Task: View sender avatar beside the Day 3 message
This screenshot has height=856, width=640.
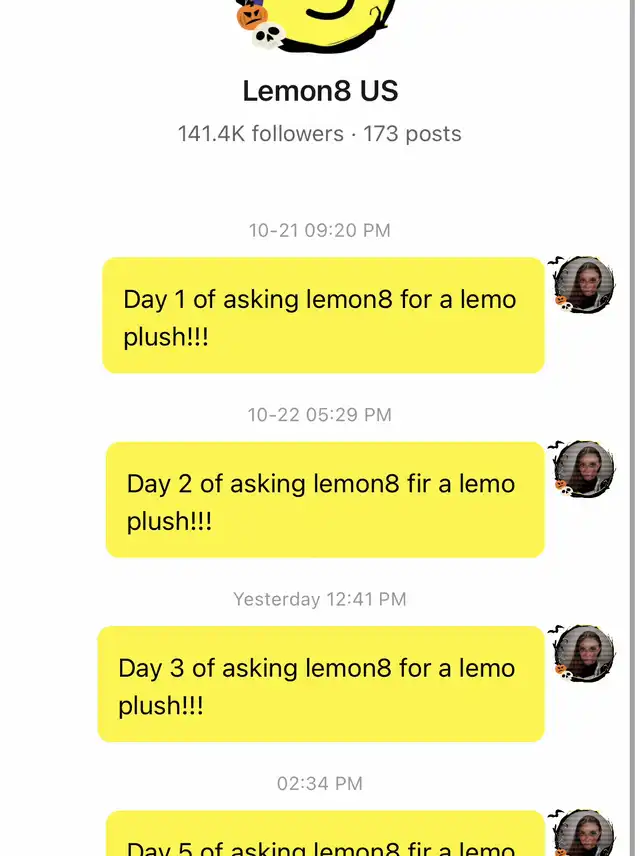Action: (x=583, y=654)
